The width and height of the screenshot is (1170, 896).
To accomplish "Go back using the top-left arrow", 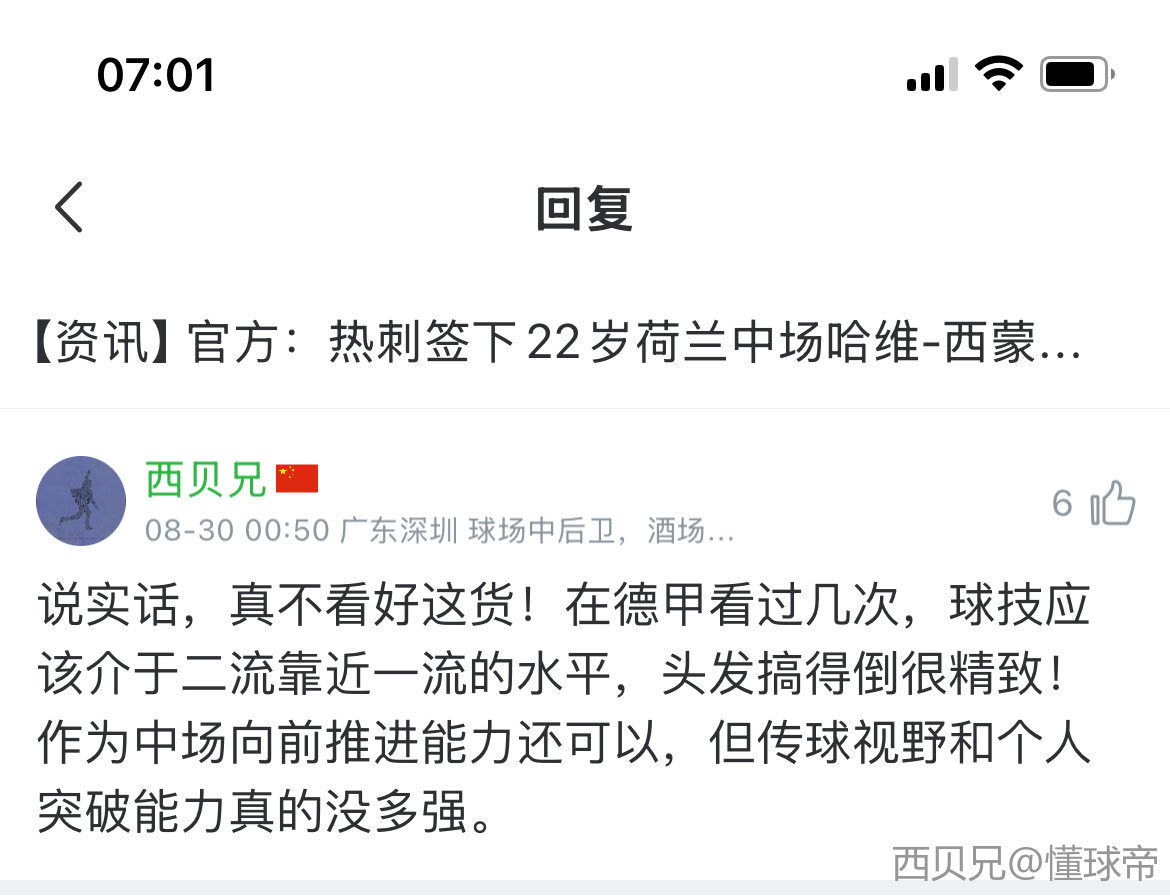I will 68,208.
